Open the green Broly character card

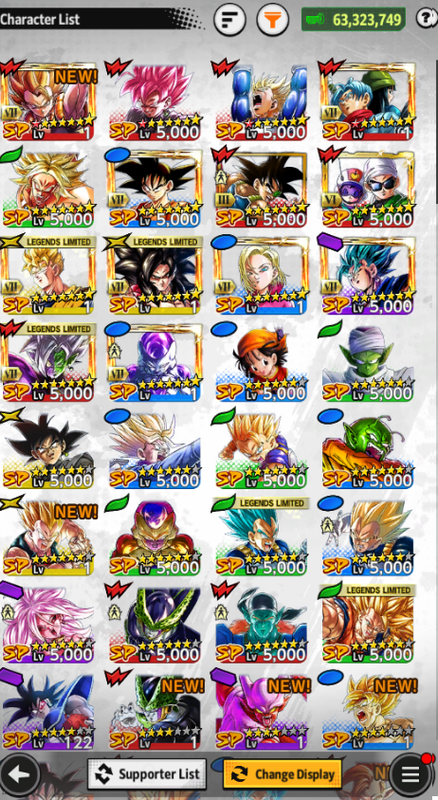48,189
